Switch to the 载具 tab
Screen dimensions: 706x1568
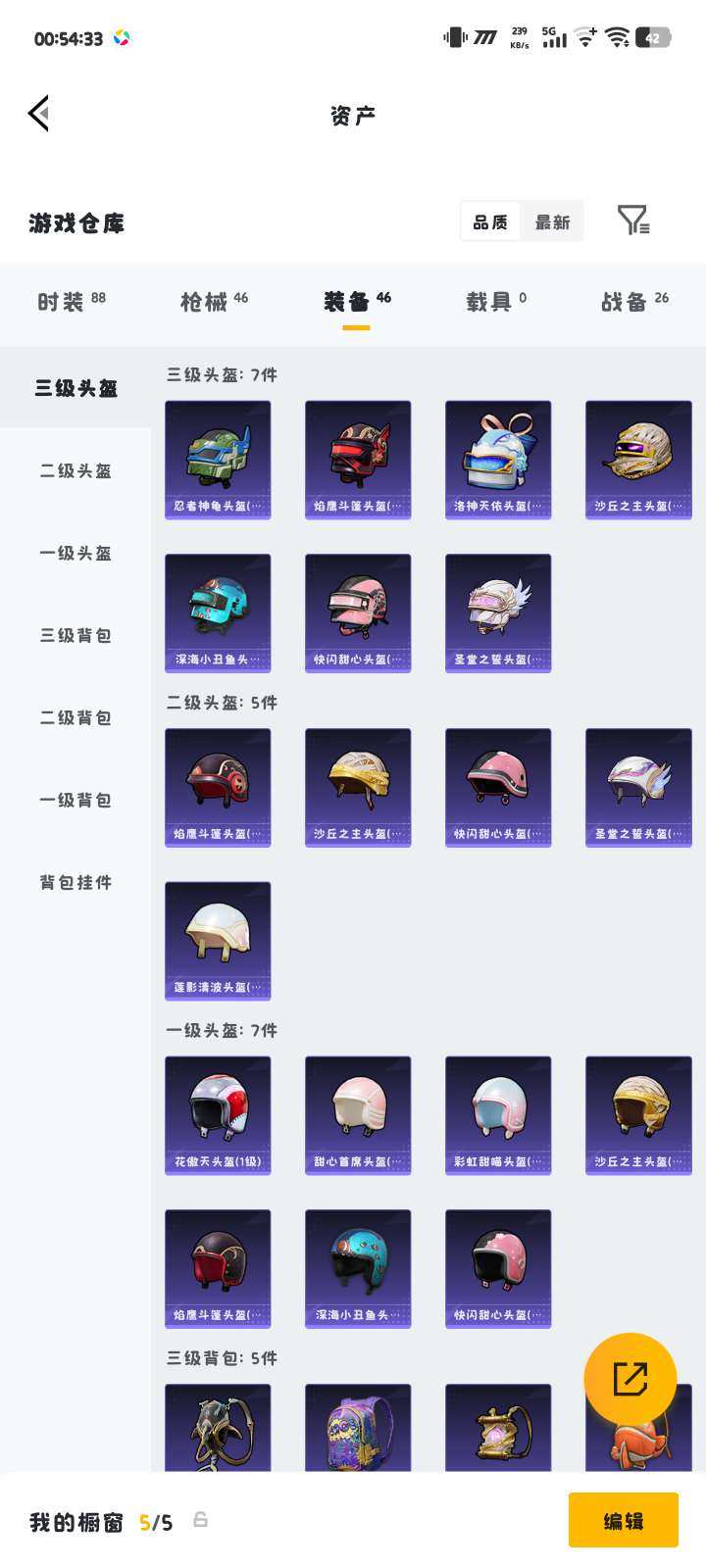pyautogui.click(x=495, y=302)
